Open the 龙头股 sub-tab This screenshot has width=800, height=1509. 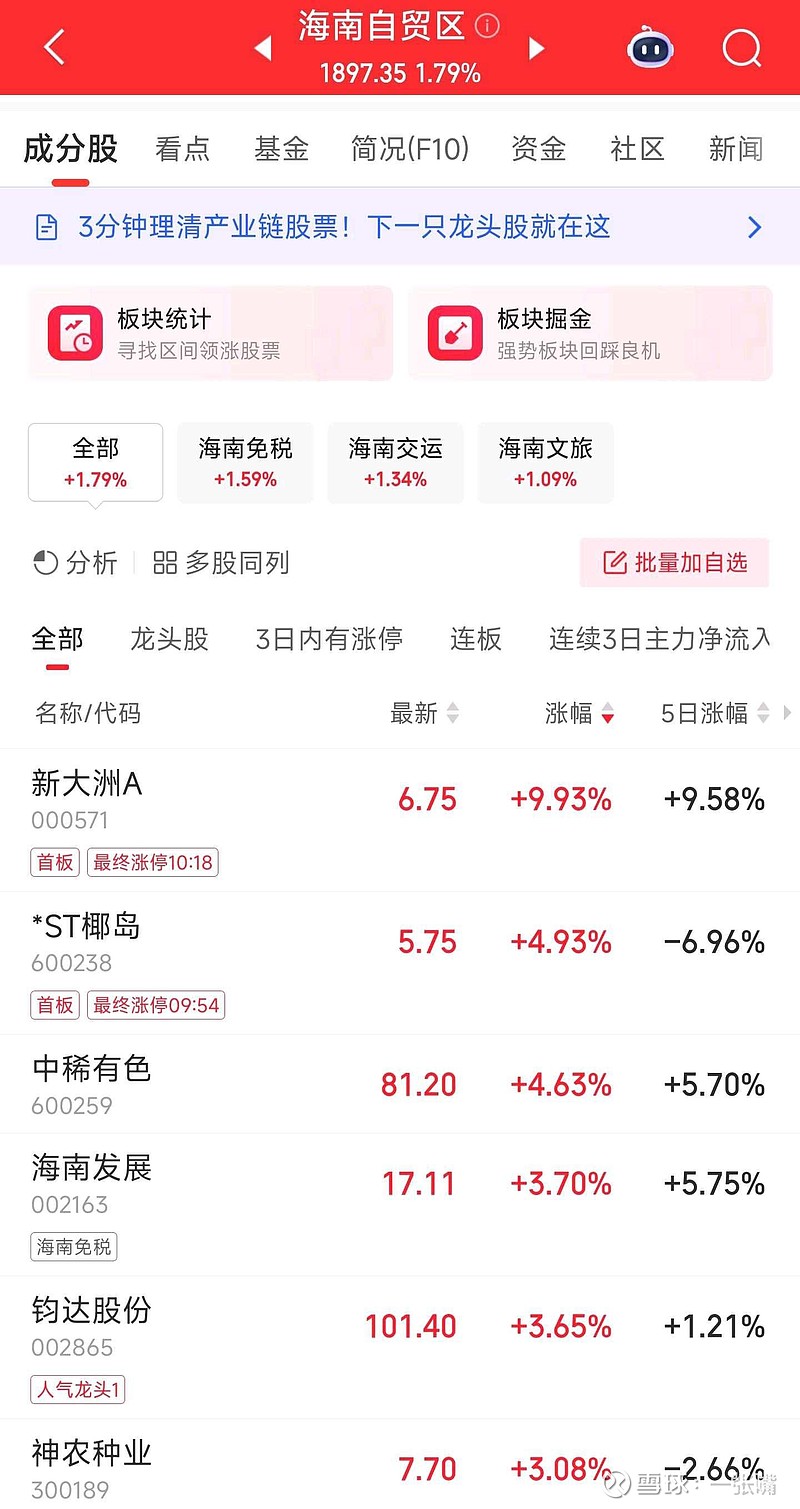[170, 639]
